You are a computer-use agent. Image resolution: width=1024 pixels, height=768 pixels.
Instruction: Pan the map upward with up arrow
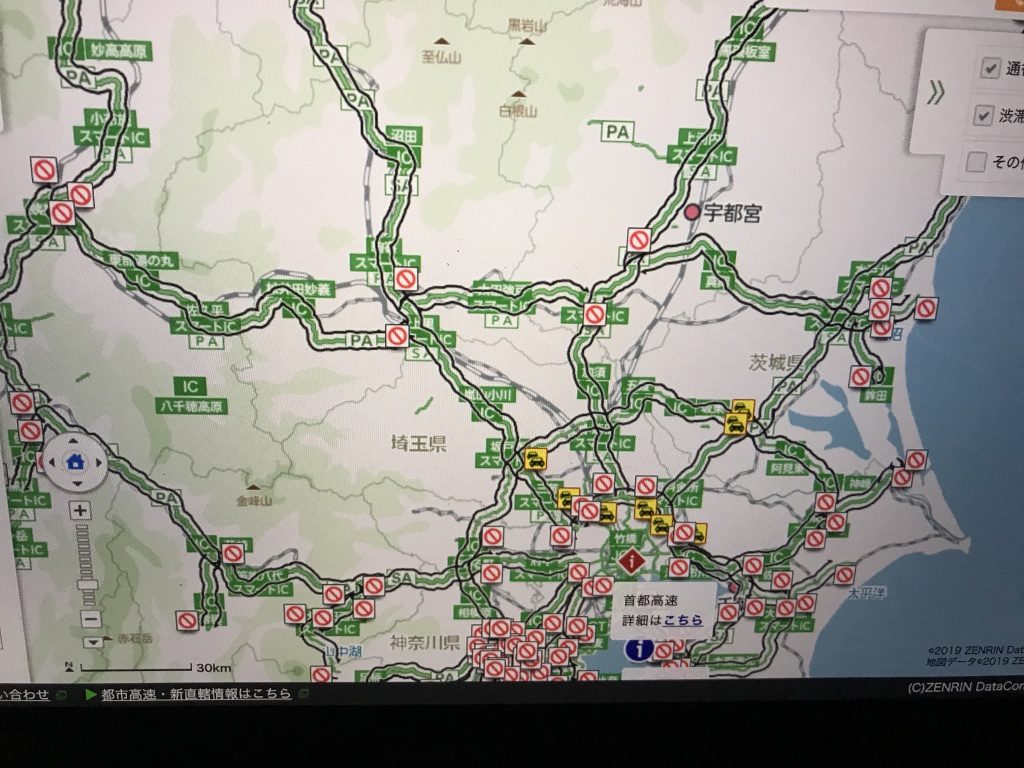[x=73, y=440]
